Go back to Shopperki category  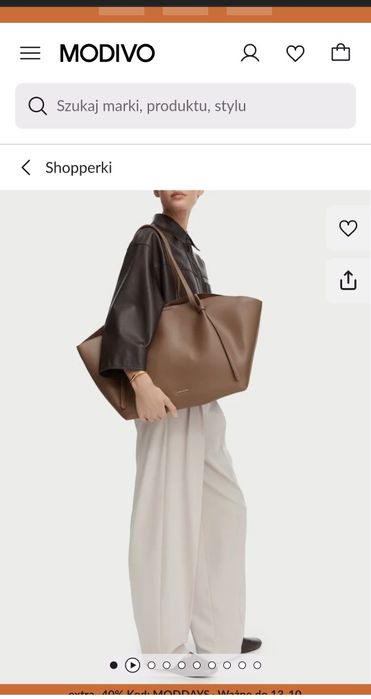[x=66, y=168]
